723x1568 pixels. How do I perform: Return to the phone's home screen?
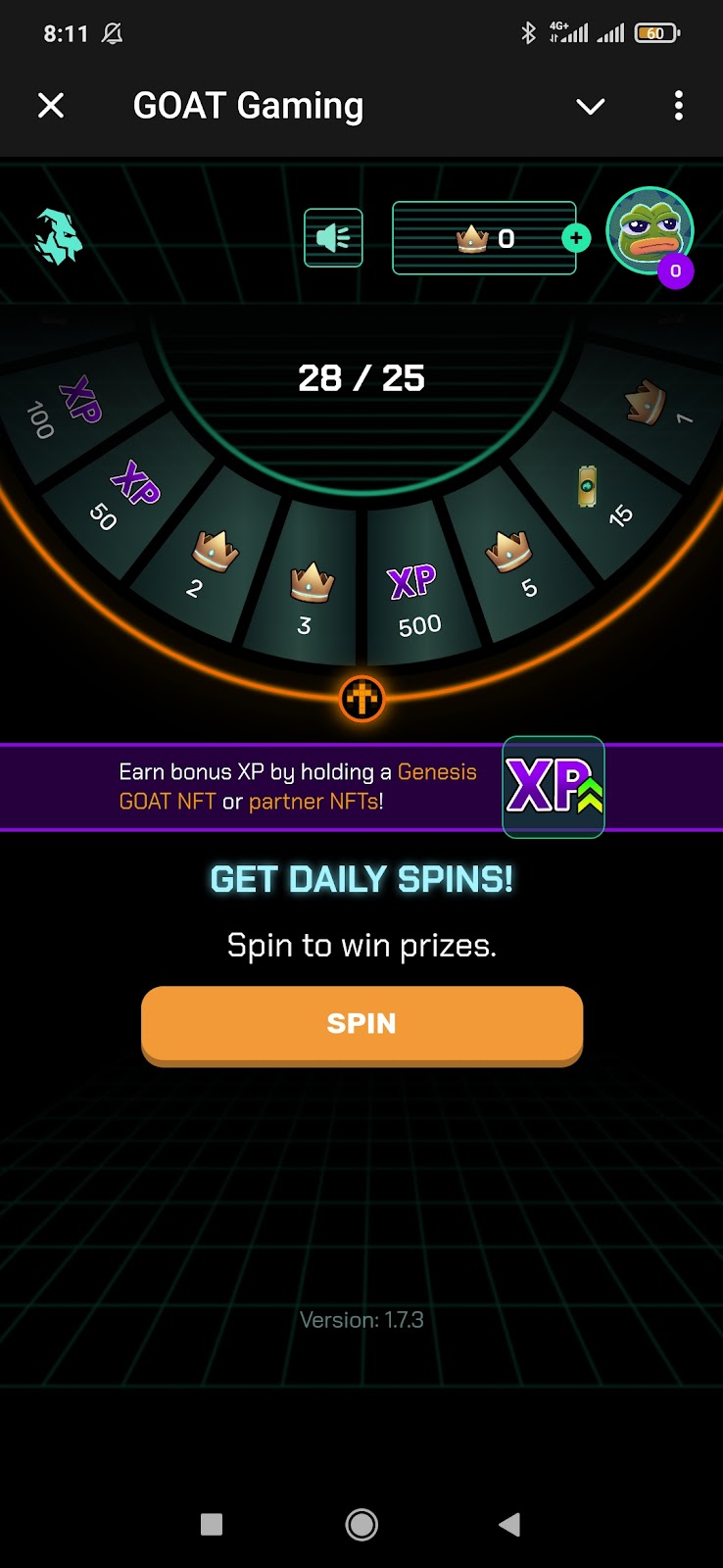click(x=361, y=1524)
